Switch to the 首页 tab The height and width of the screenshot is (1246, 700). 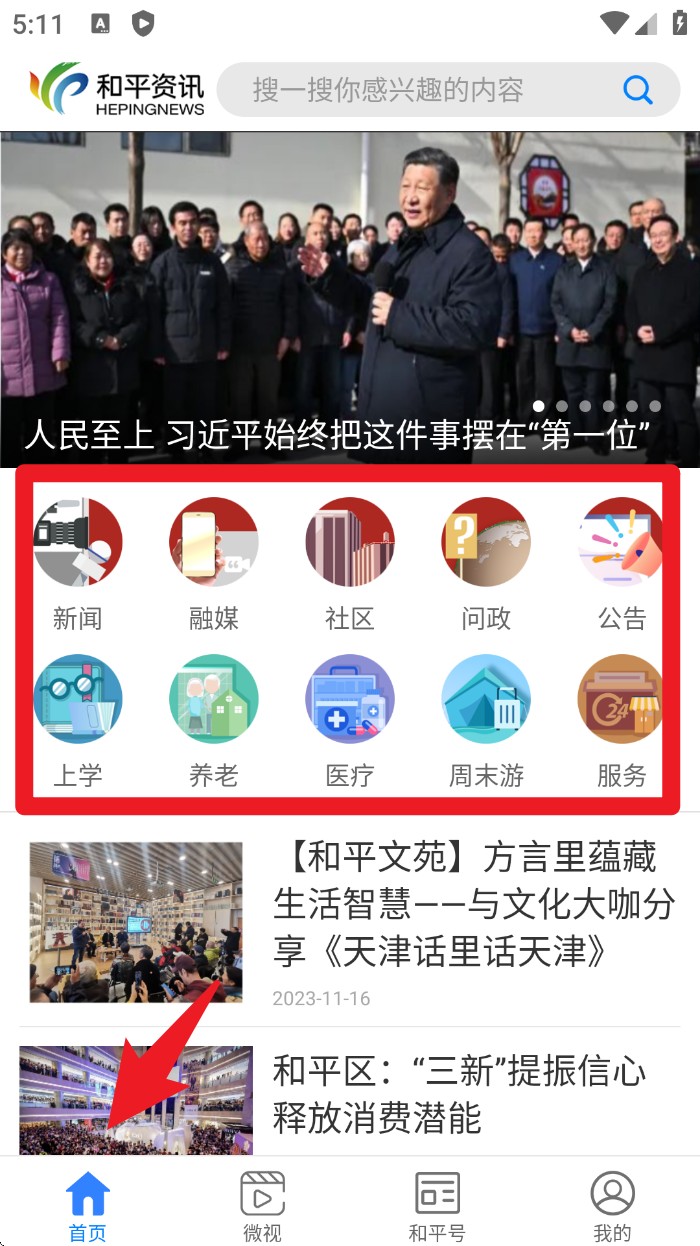88,1205
